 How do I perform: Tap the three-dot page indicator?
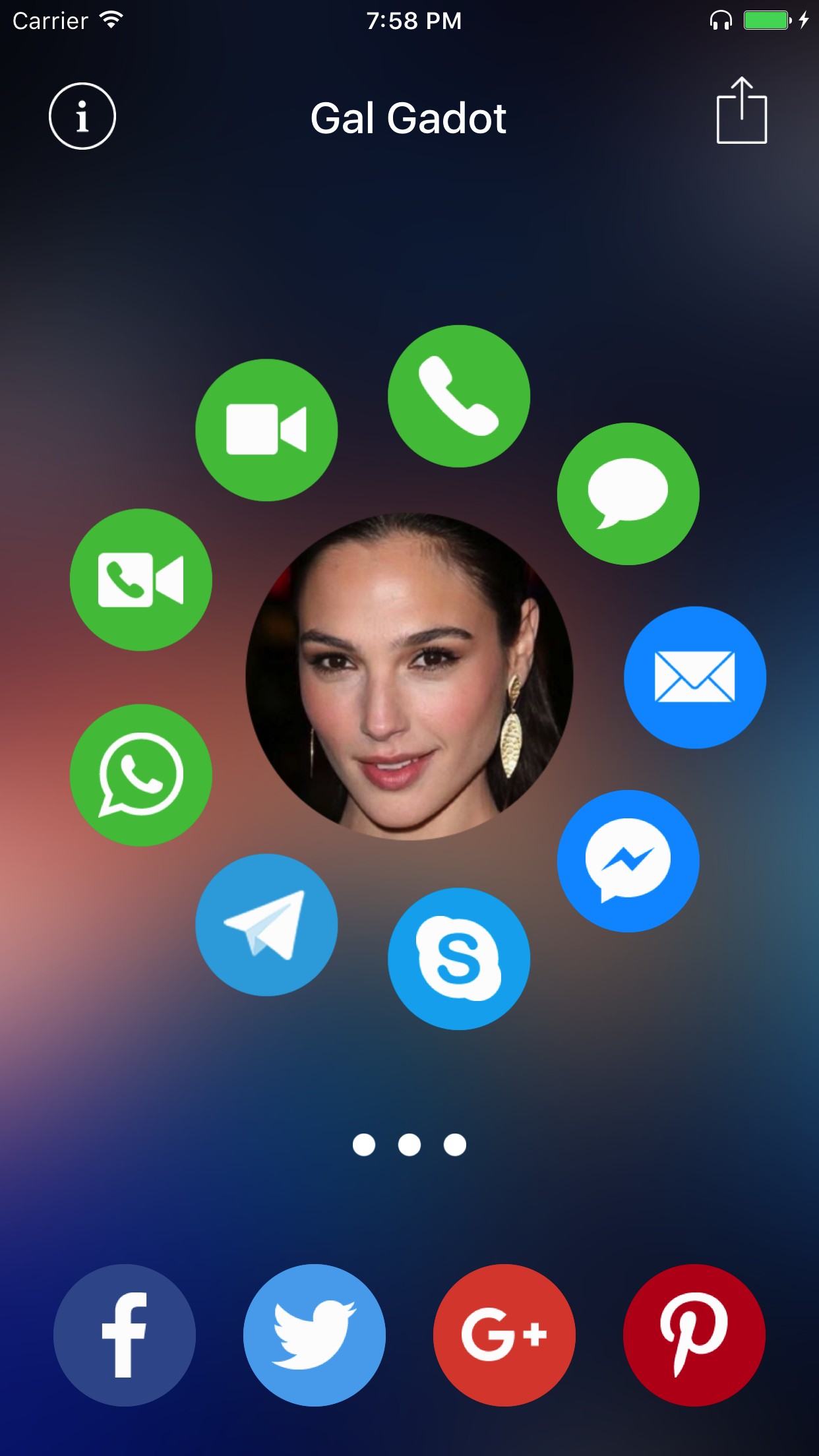click(409, 1145)
